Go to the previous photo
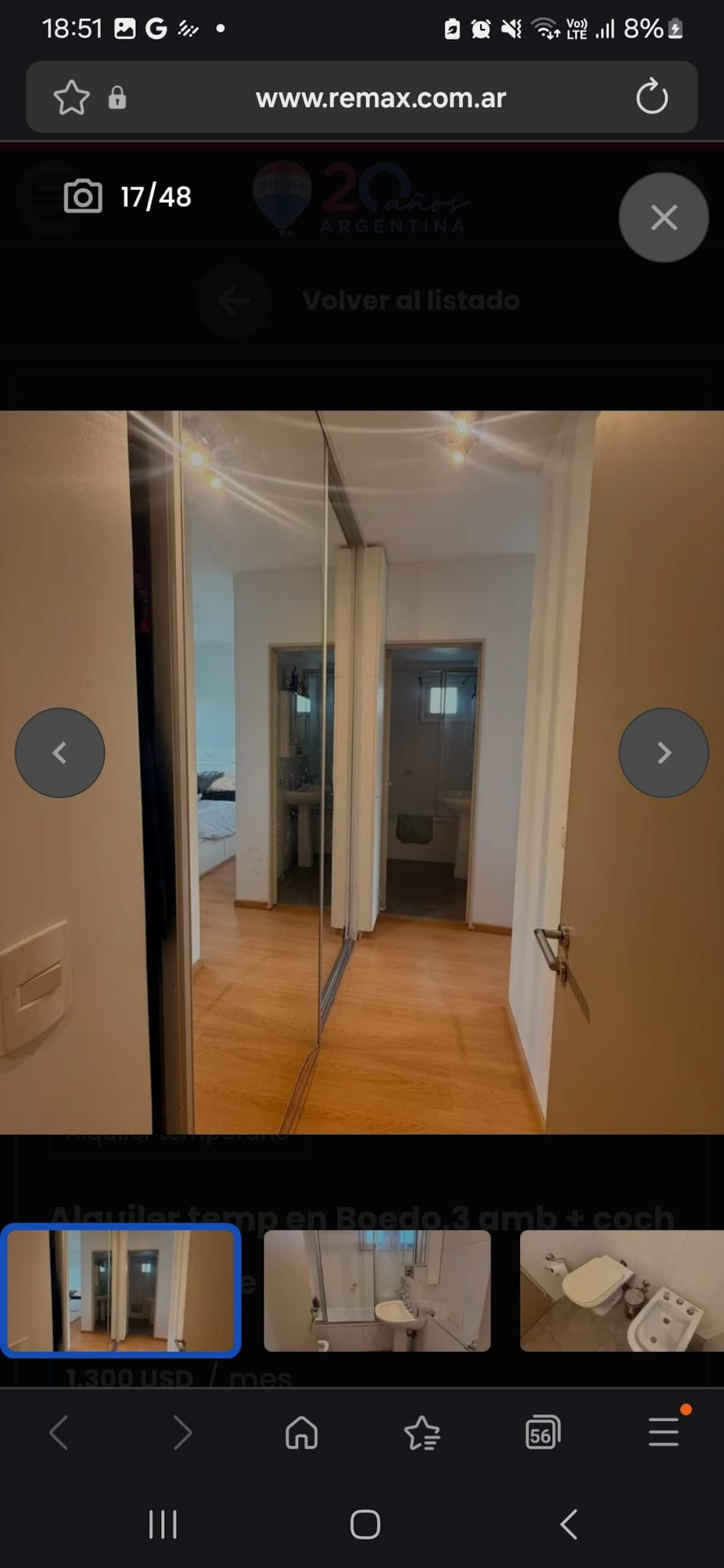 point(60,753)
